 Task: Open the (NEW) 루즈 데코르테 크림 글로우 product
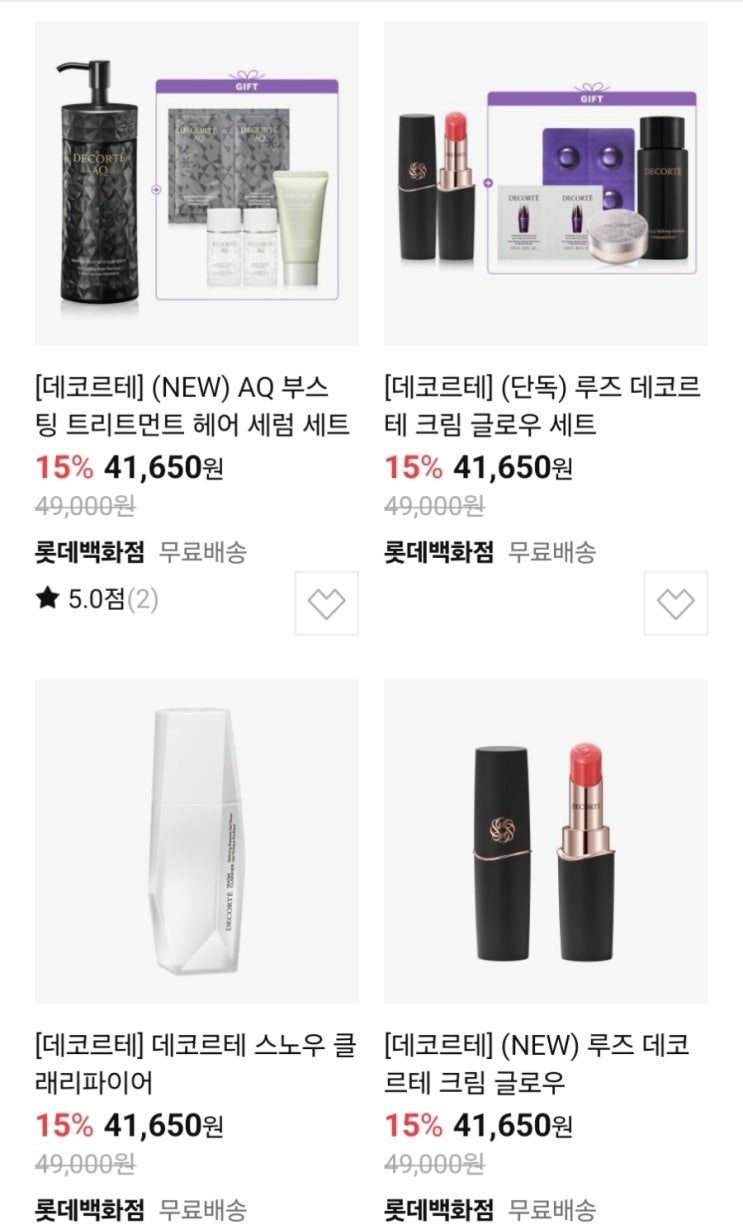point(546,842)
